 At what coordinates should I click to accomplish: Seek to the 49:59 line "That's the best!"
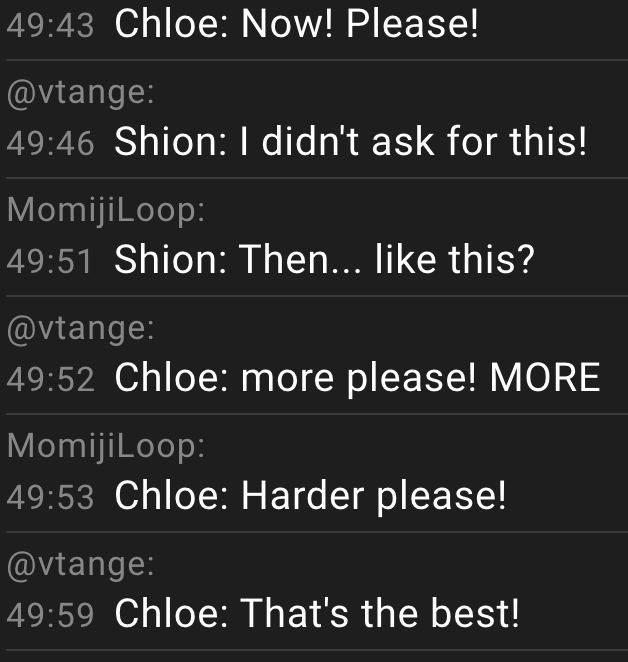pyautogui.click(x=317, y=613)
